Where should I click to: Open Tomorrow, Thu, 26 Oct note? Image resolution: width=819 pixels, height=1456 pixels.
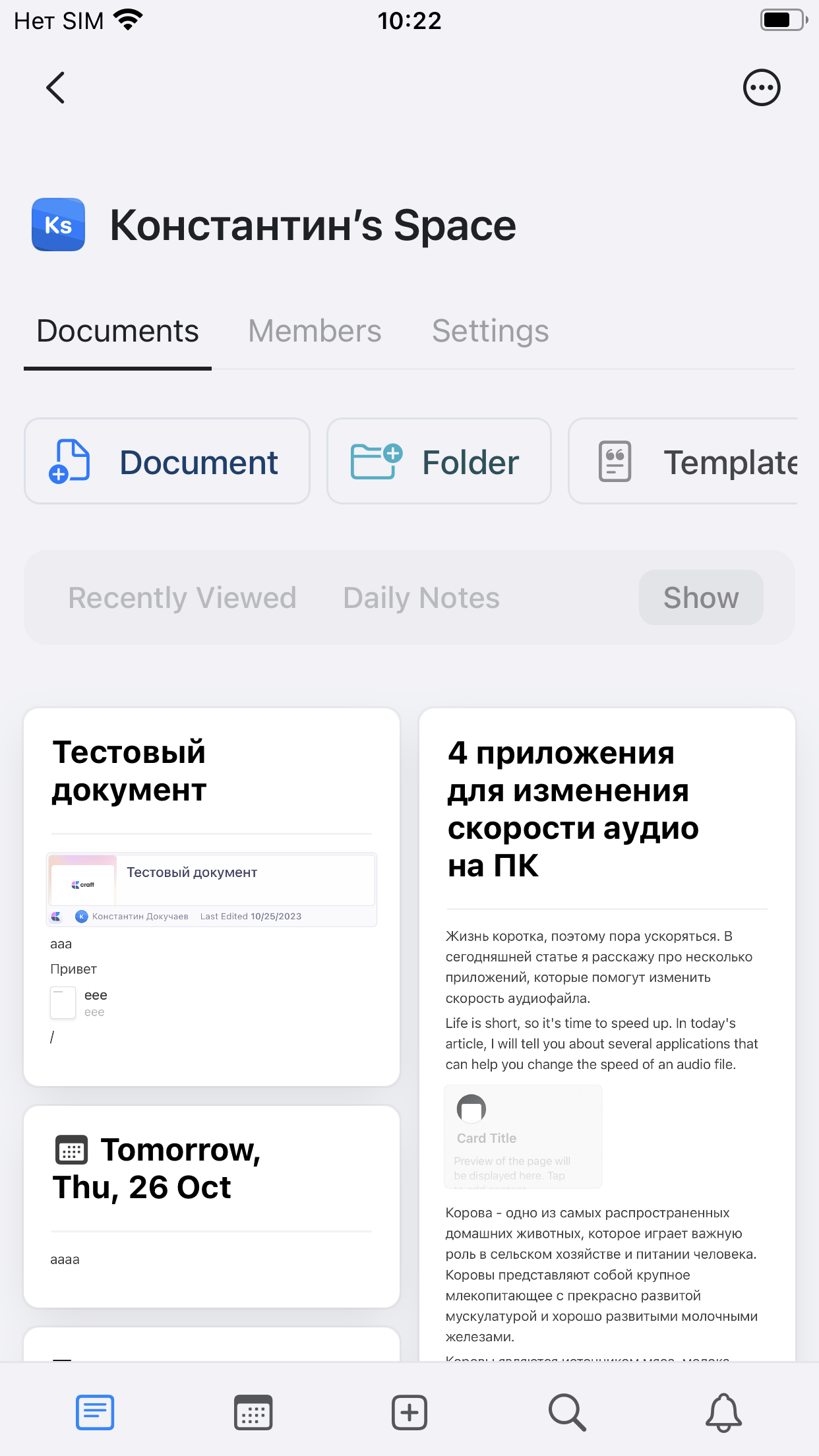point(211,1205)
